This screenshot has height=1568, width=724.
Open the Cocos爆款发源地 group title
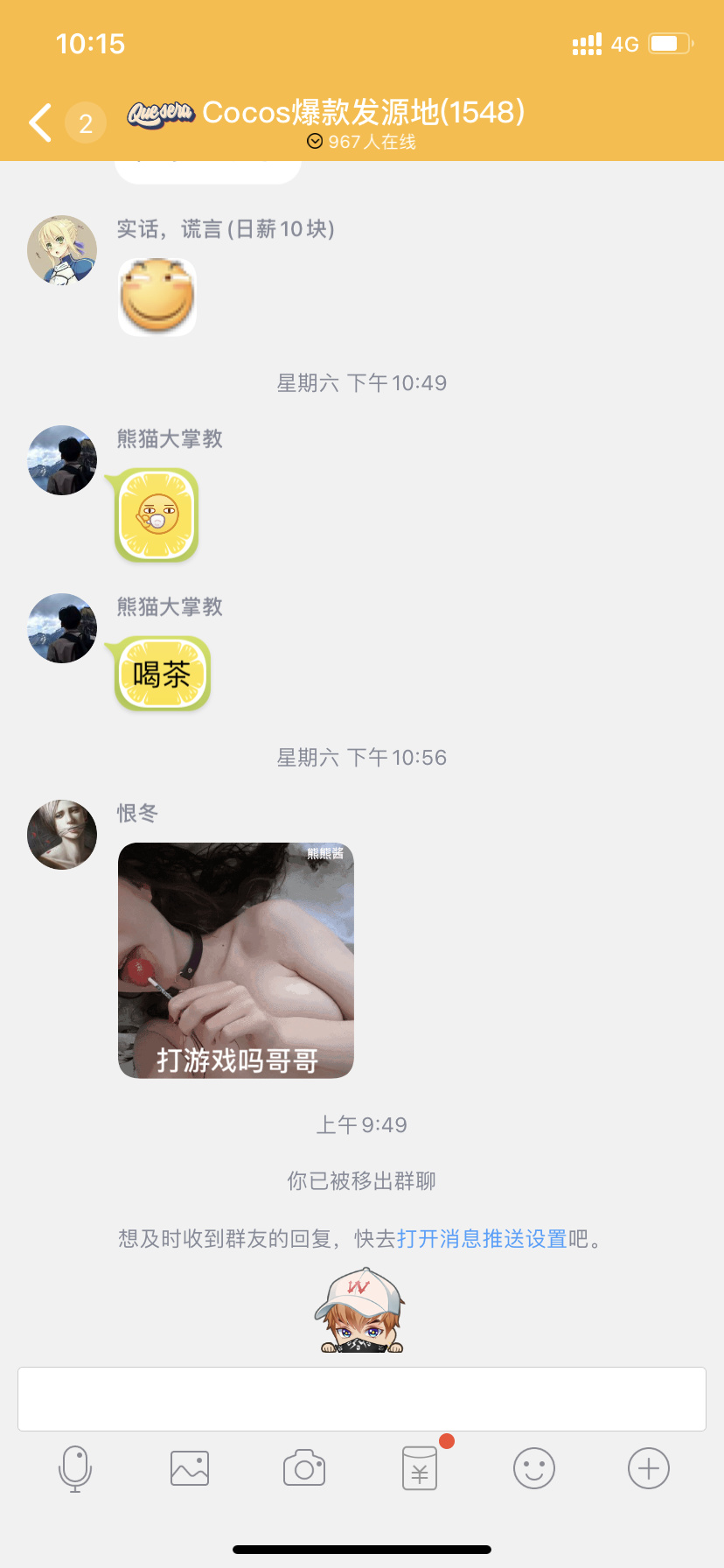[x=362, y=112]
